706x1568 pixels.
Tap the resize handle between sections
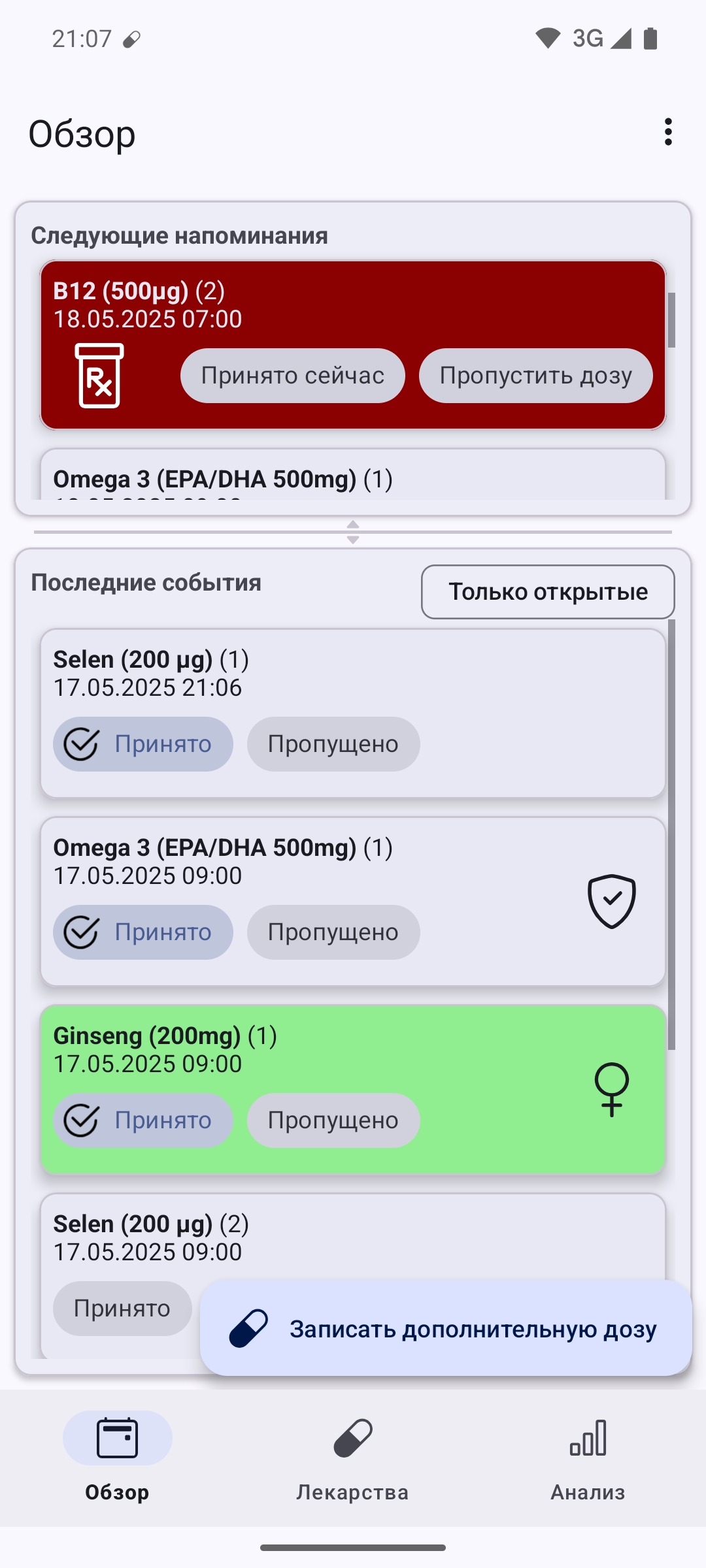353,532
